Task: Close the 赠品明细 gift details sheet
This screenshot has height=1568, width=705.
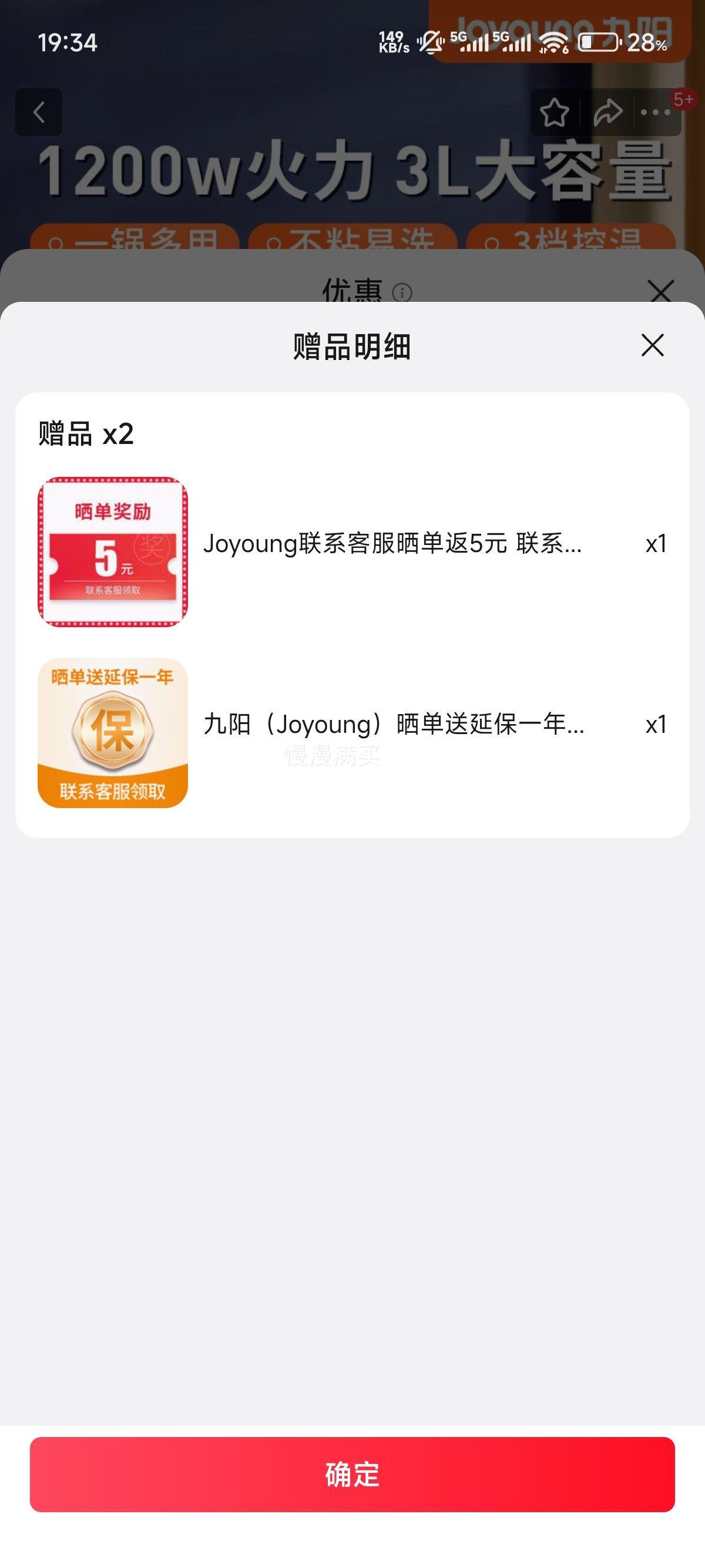Action: [x=652, y=345]
